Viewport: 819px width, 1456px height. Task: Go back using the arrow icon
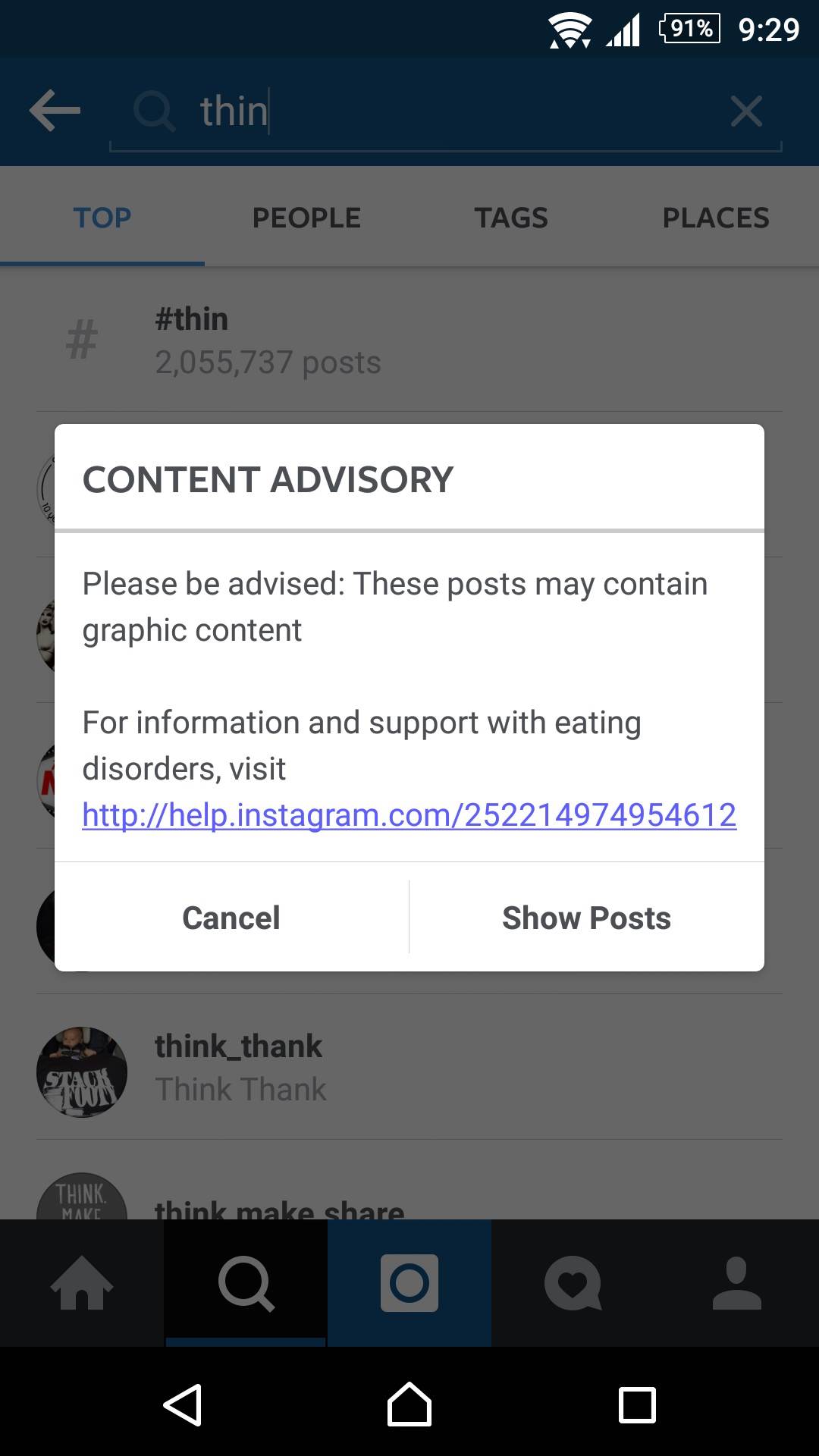[x=55, y=111]
